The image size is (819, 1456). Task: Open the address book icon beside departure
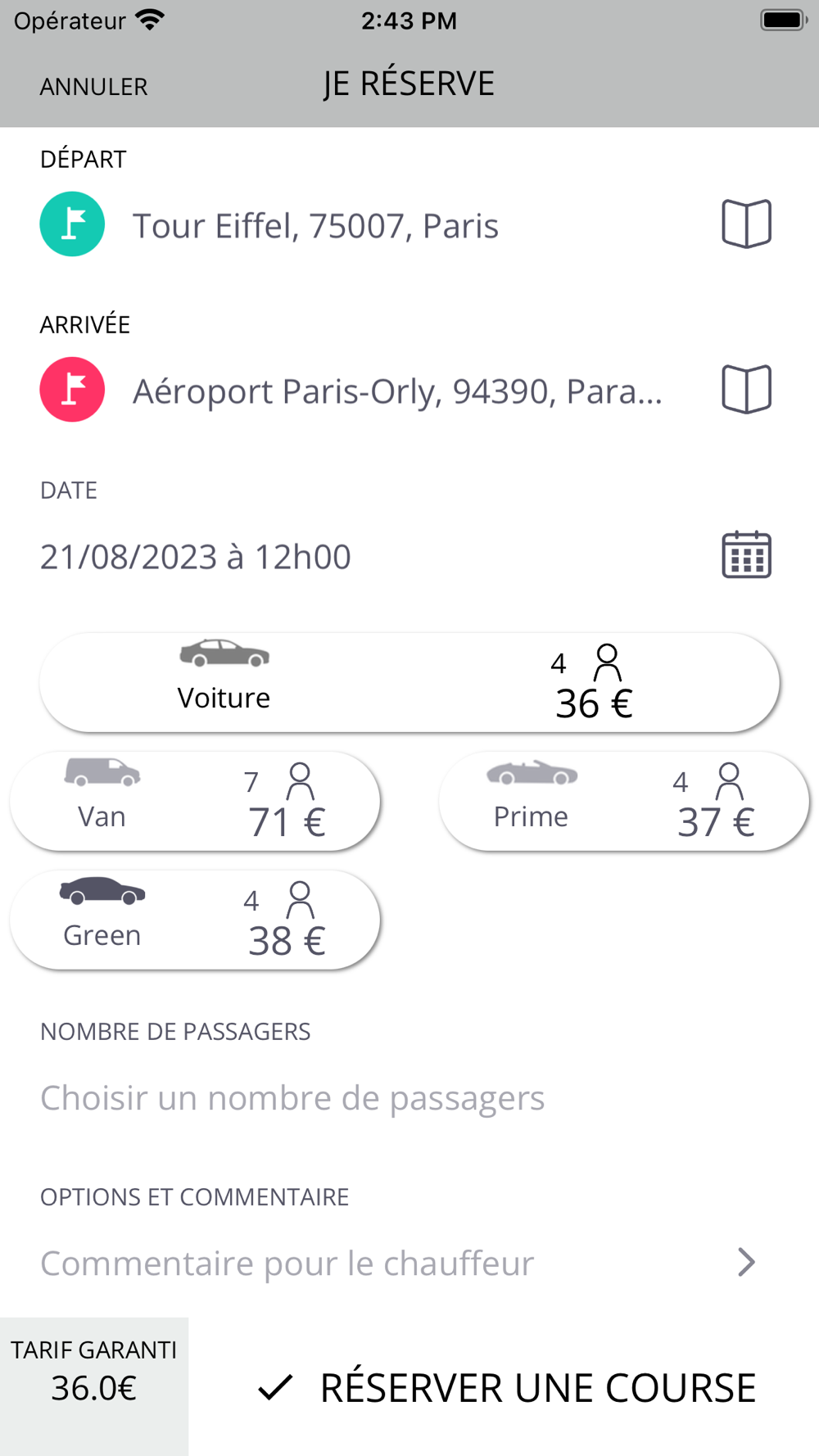point(746,224)
